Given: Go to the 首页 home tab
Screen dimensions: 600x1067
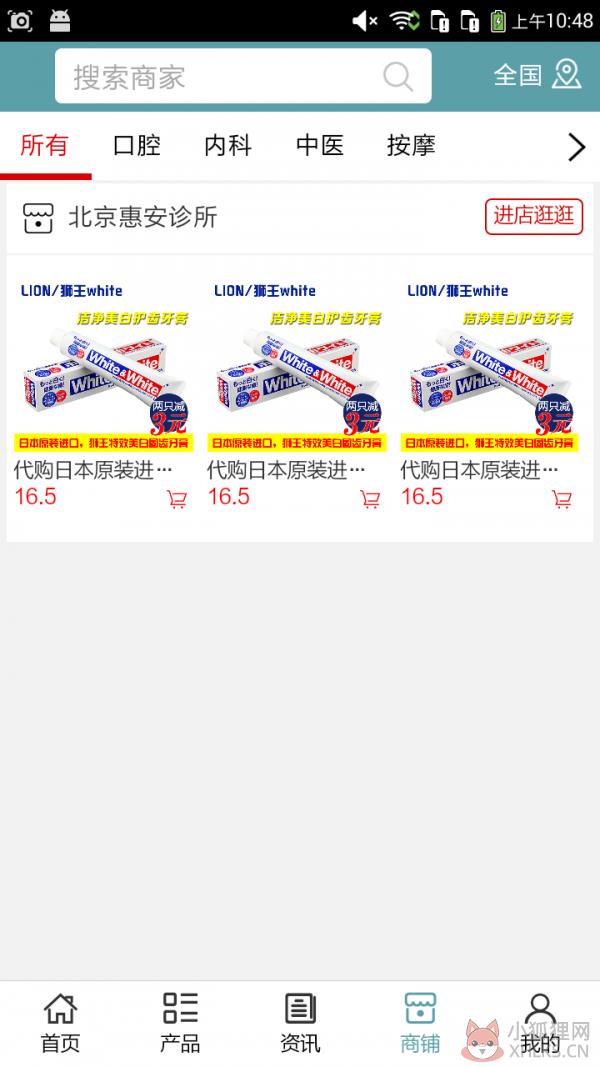Looking at the screenshot, I should click(x=60, y=1023).
